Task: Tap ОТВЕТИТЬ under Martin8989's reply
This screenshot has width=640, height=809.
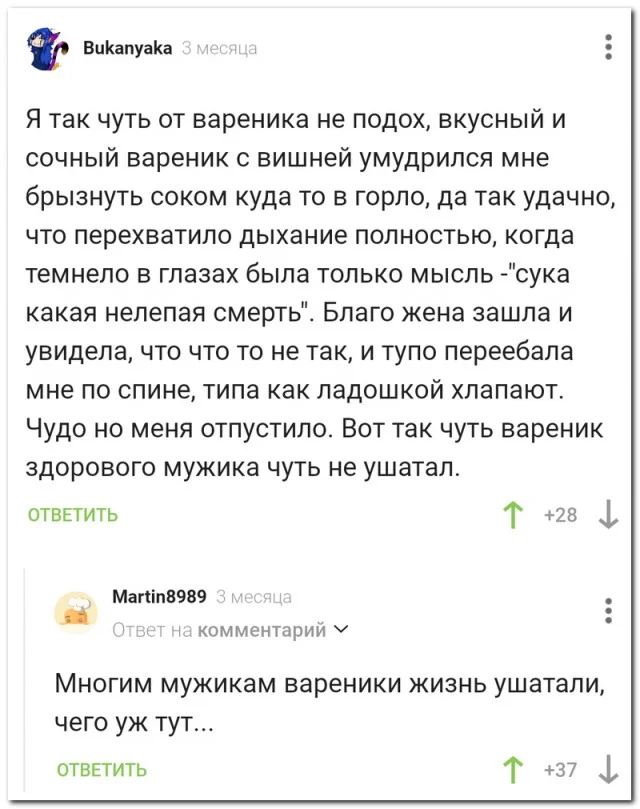Action: point(102,769)
